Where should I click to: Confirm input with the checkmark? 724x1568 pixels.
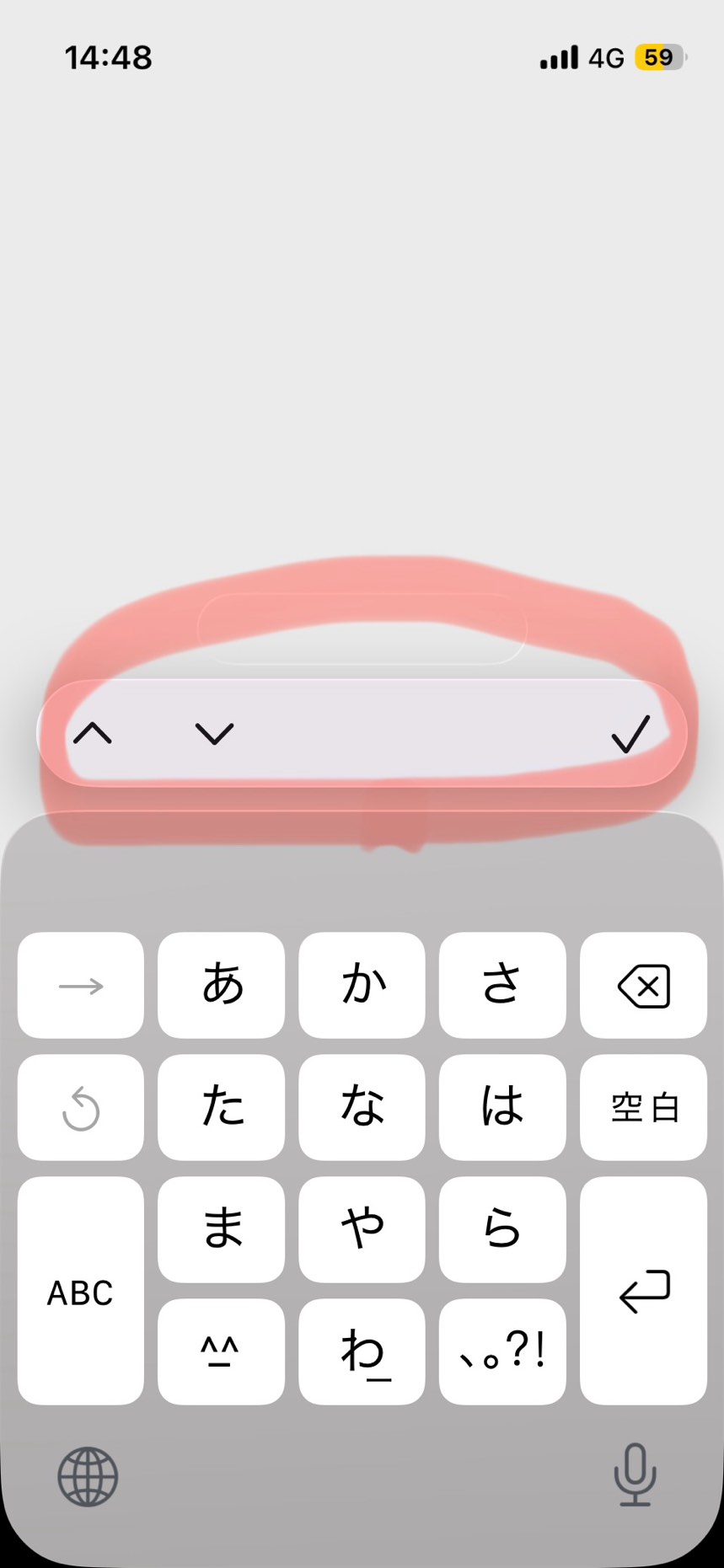tap(631, 733)
